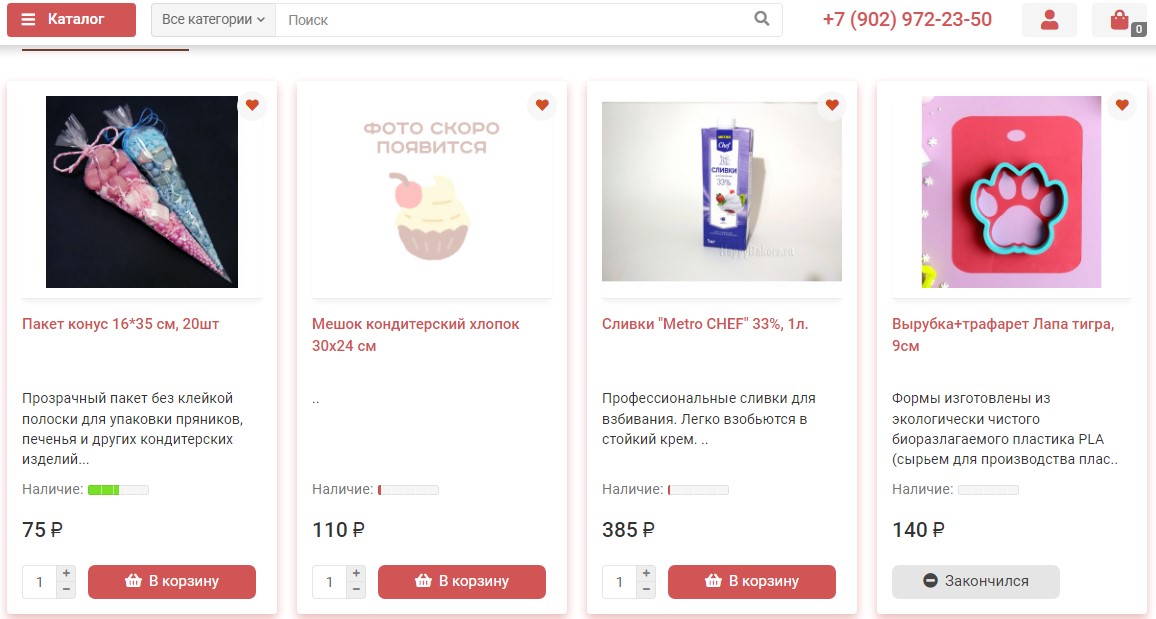1156x619 pixels.
Task: Add Пакет конус to cart with В корзину
Action: coord(172,581)
